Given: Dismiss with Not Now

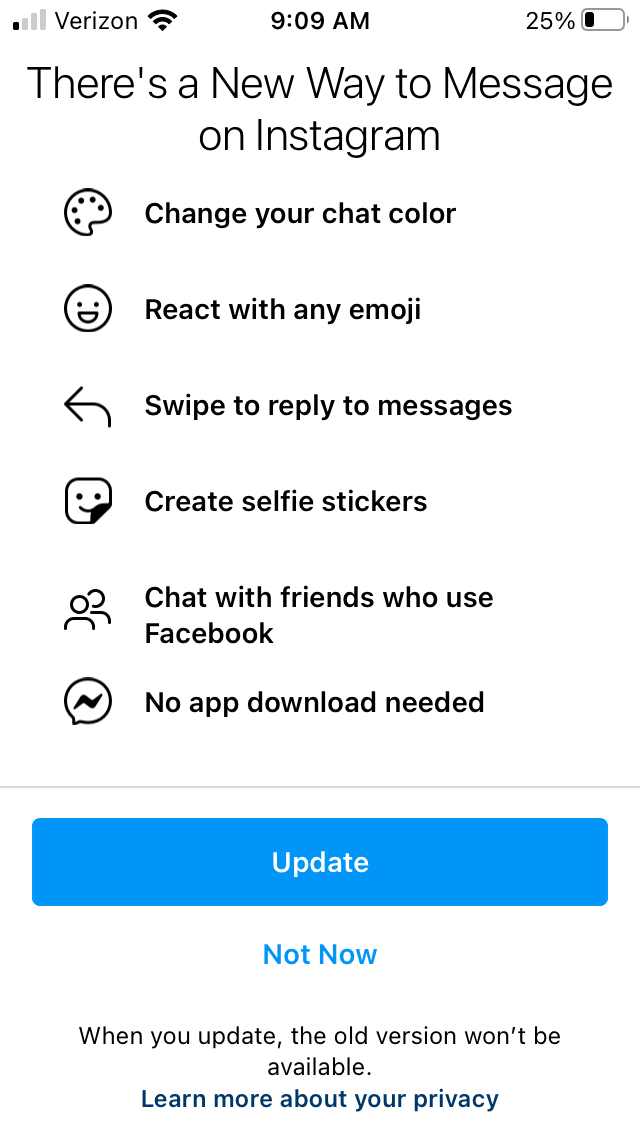Looking at the screenshot, I should tap(320, 954).
